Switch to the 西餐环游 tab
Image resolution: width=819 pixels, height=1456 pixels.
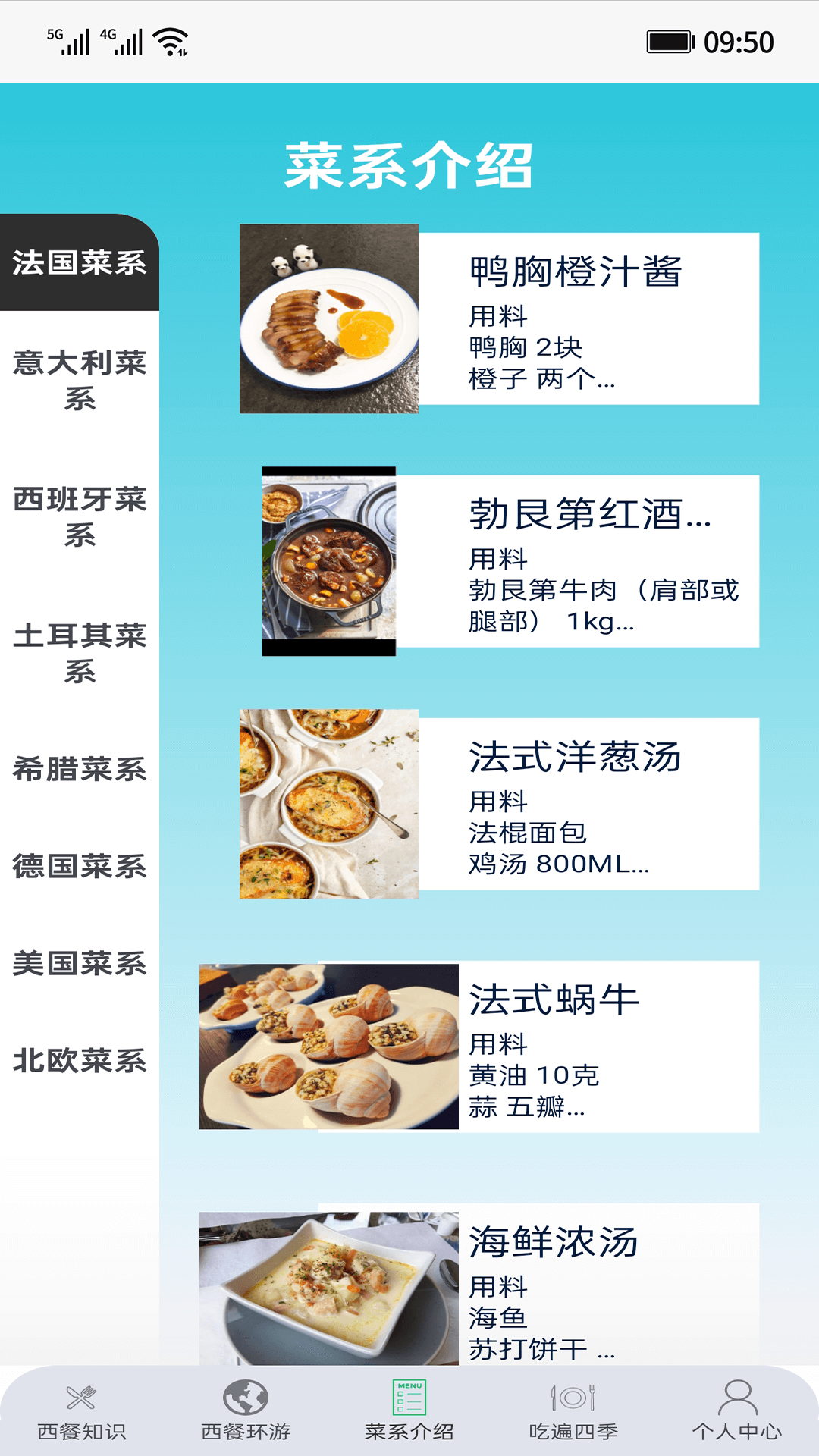(x=246, y=1410)
